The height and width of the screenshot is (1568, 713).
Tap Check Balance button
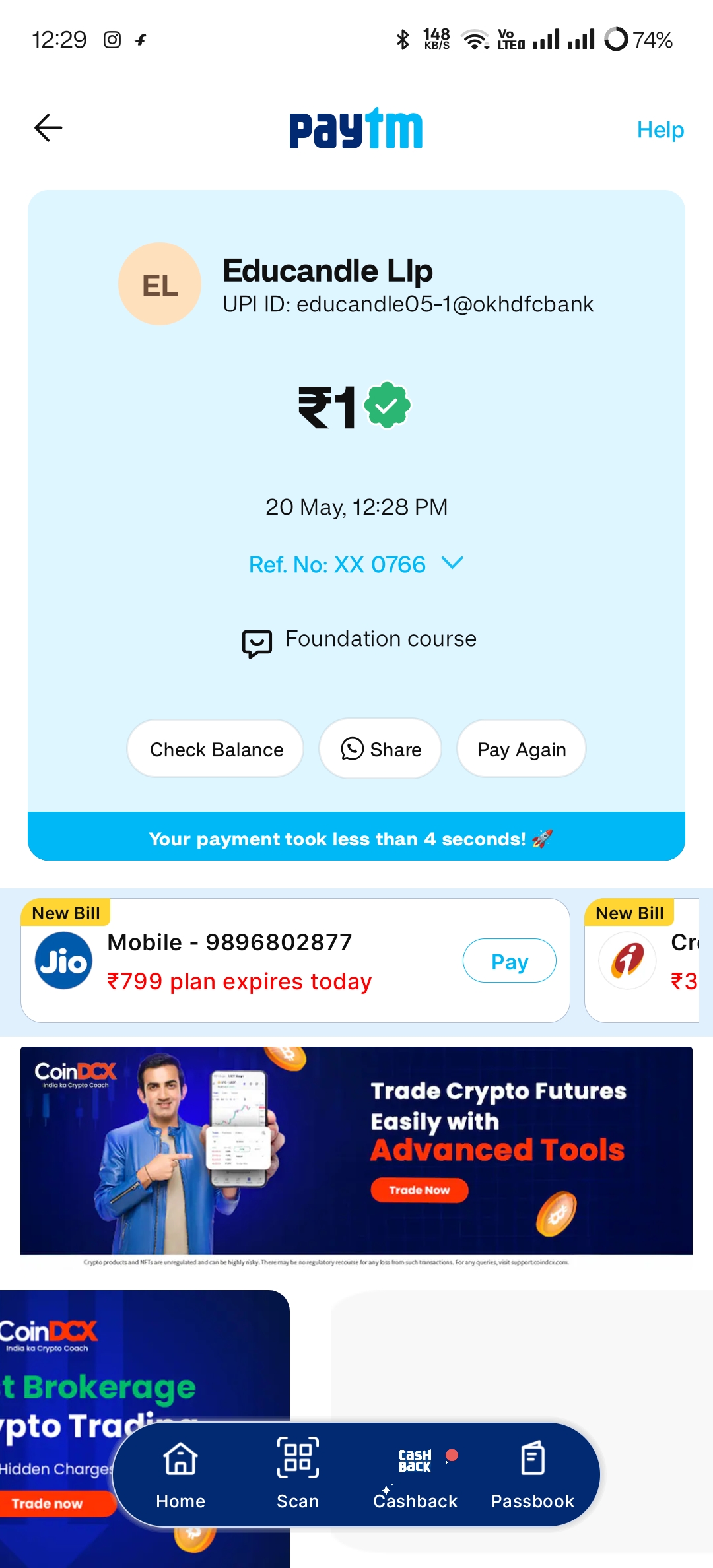[215, 749]
